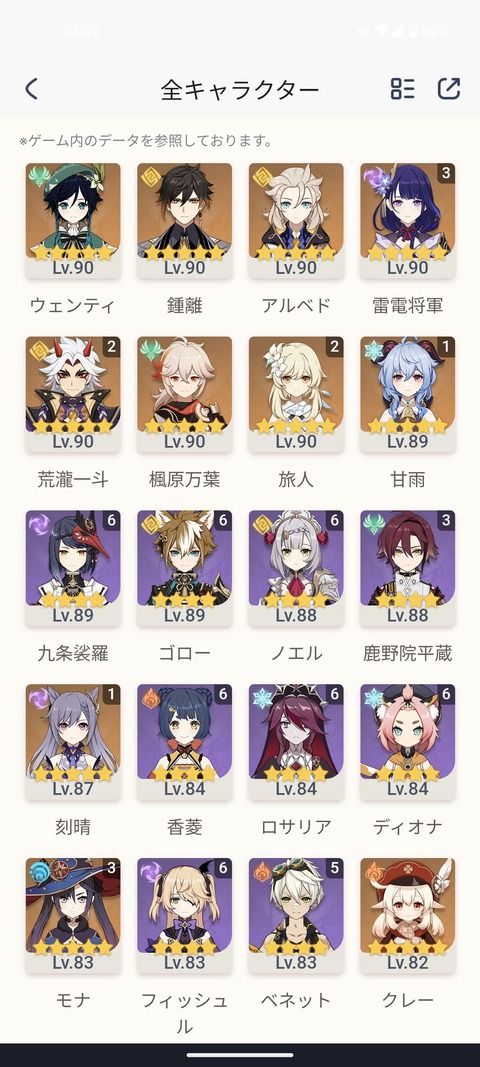This screenshot has width=480, height=1067.
Task: Open ロサリア character details
Action: click(x=296, y=742)
